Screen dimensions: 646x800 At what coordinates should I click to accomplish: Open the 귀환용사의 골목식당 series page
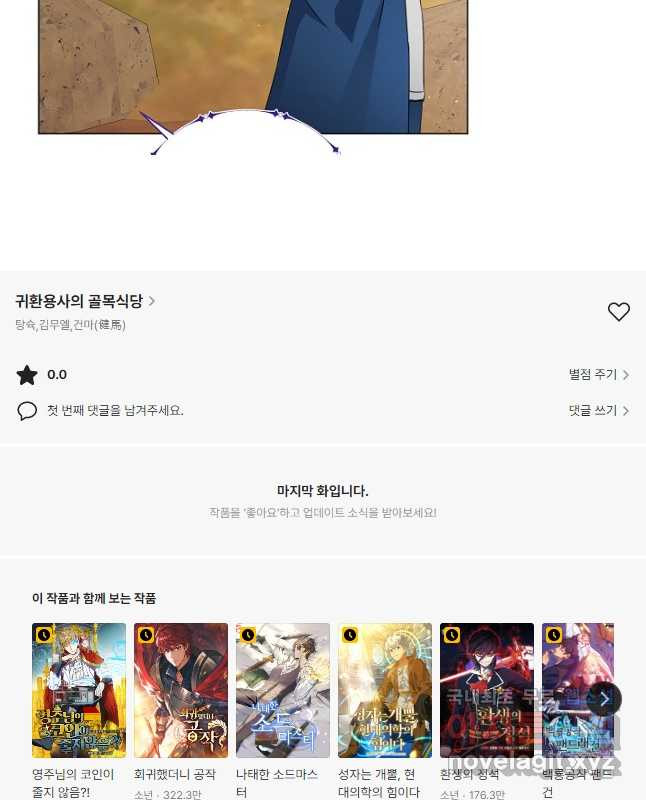pyautogui.click(x=84, y=301)
